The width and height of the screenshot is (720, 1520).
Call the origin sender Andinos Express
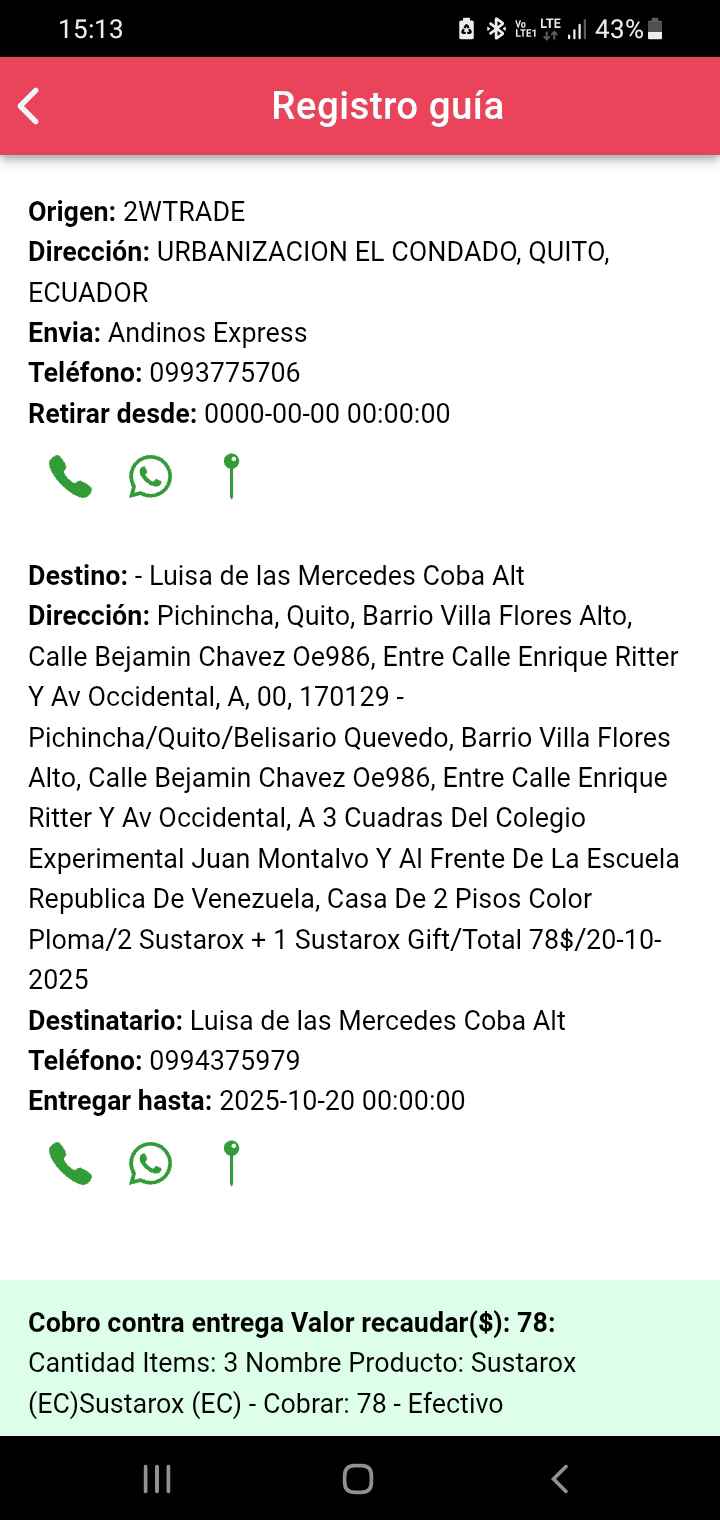tap(70, 477)
